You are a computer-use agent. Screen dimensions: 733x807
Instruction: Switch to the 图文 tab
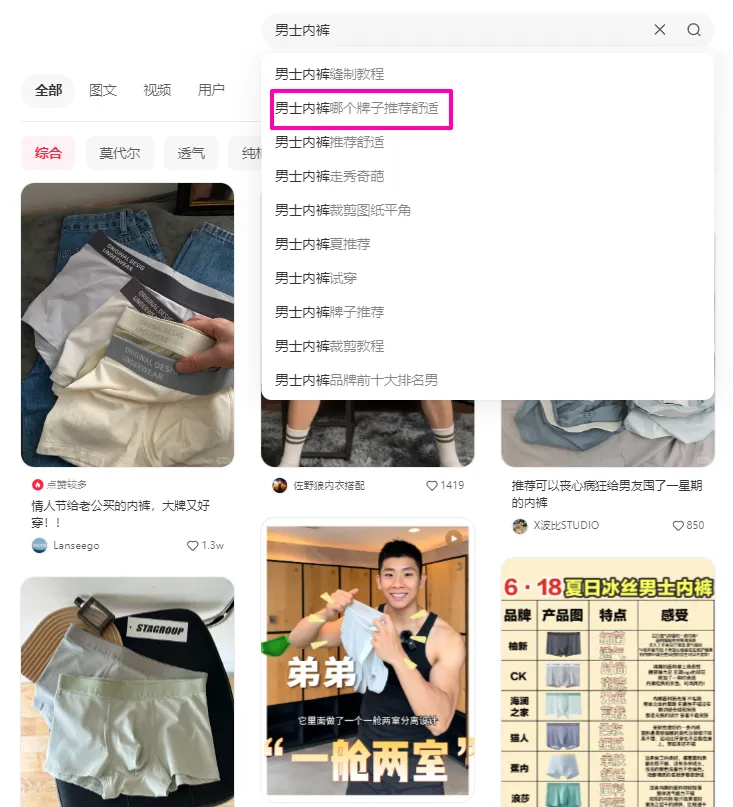click(x=103, y=90)
